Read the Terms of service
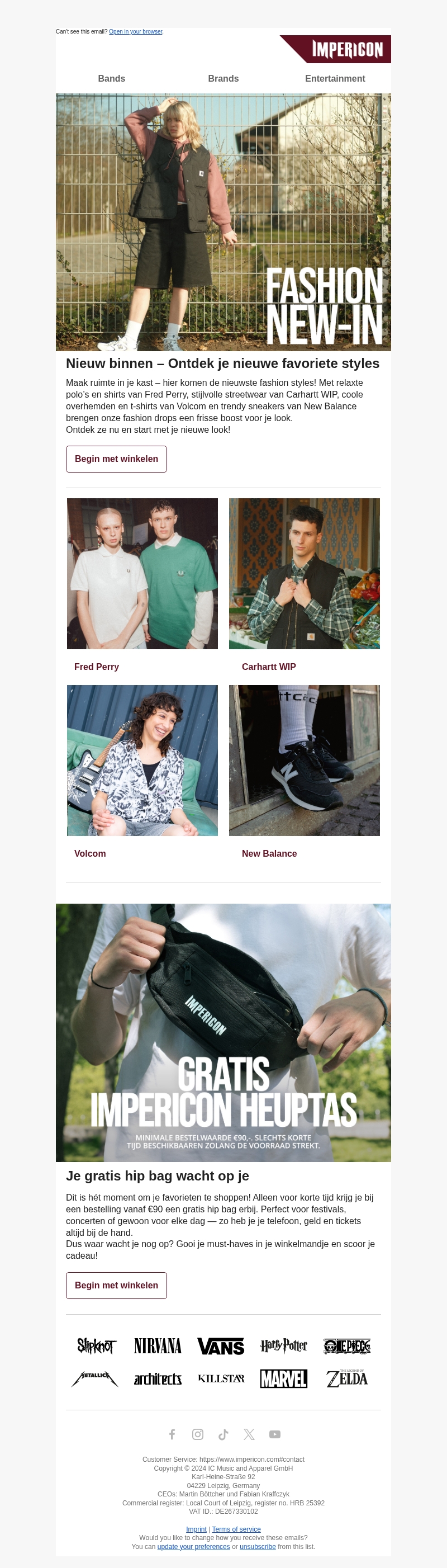The width and height of the screenshot is (447, 1568). [x=236, y=1529]
